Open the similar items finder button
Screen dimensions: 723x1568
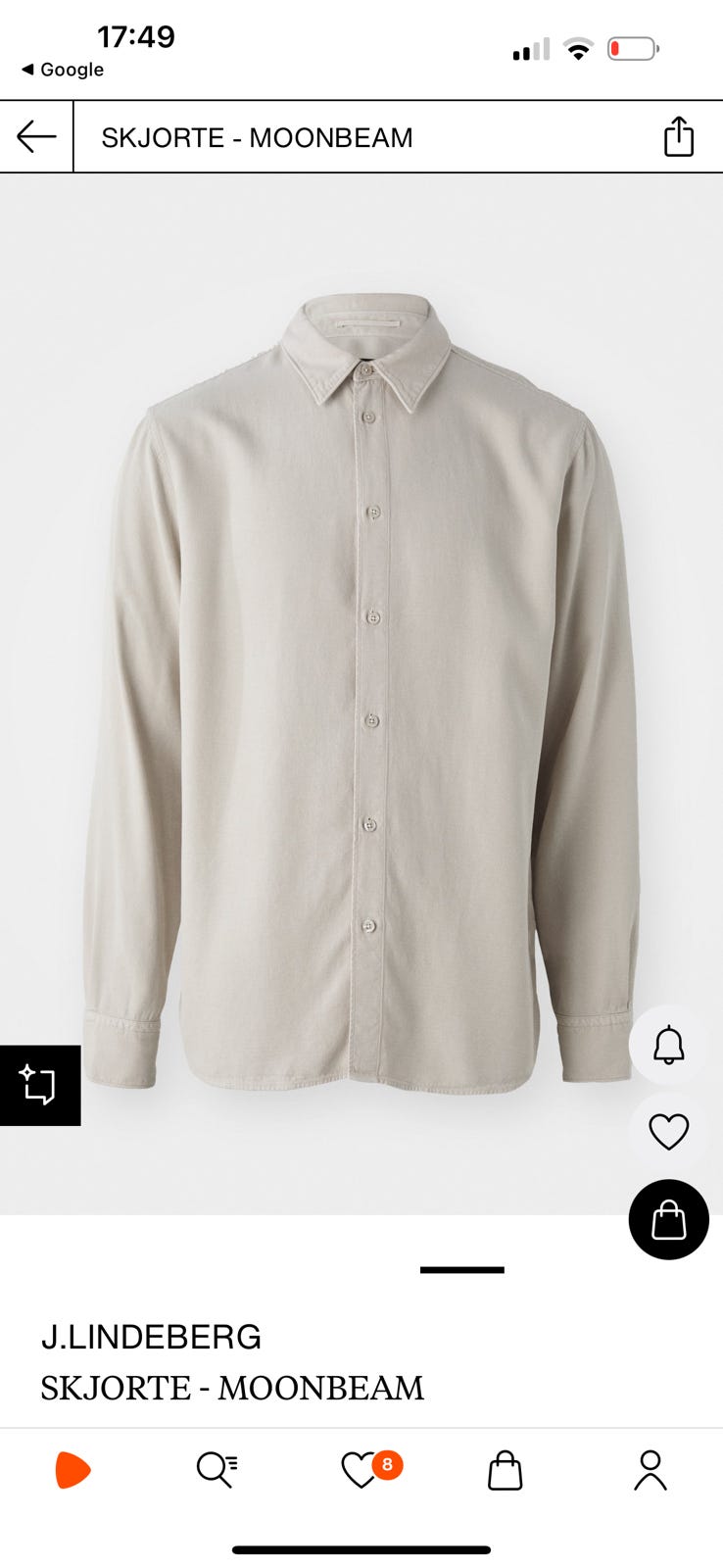click(39, 1085)
